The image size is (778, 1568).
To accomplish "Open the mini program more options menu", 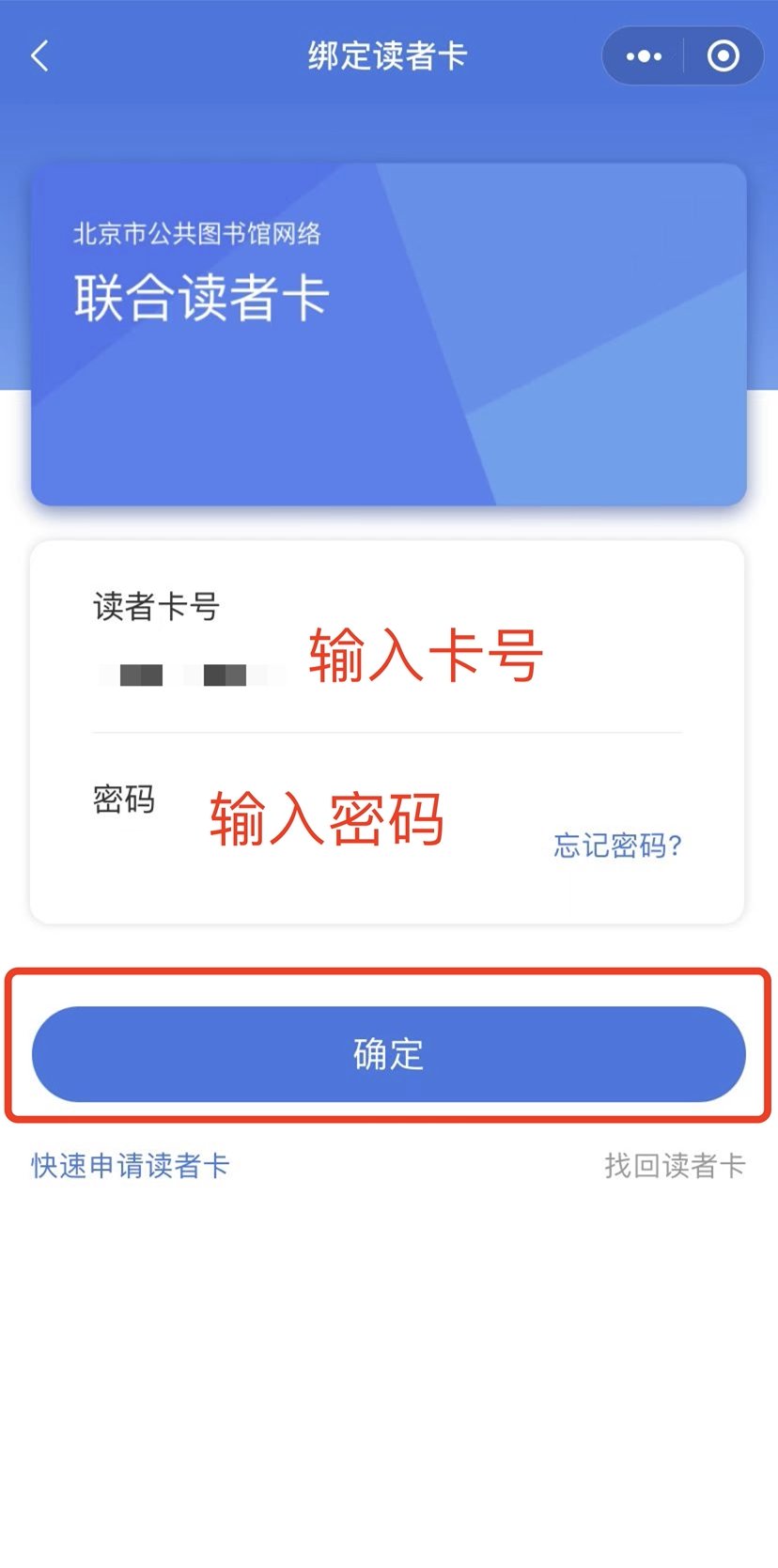I will tap(644, 56).
